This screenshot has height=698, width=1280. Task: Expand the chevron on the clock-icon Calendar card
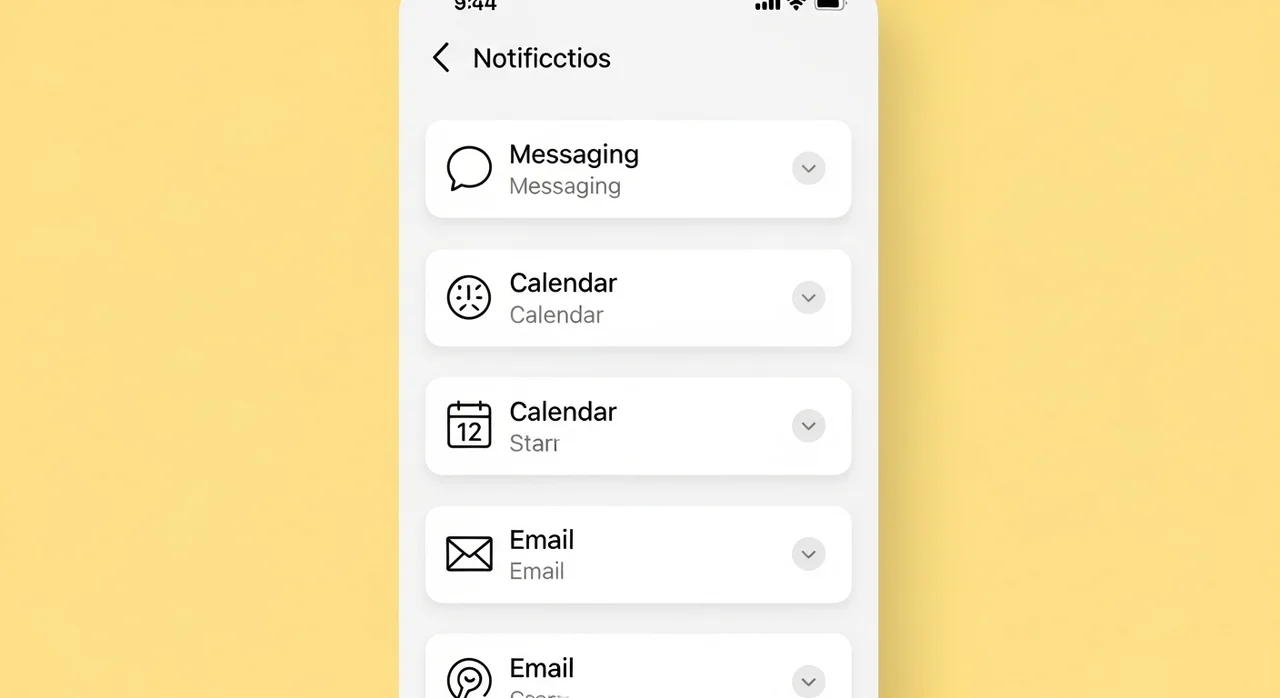click(x=808, y=298)
